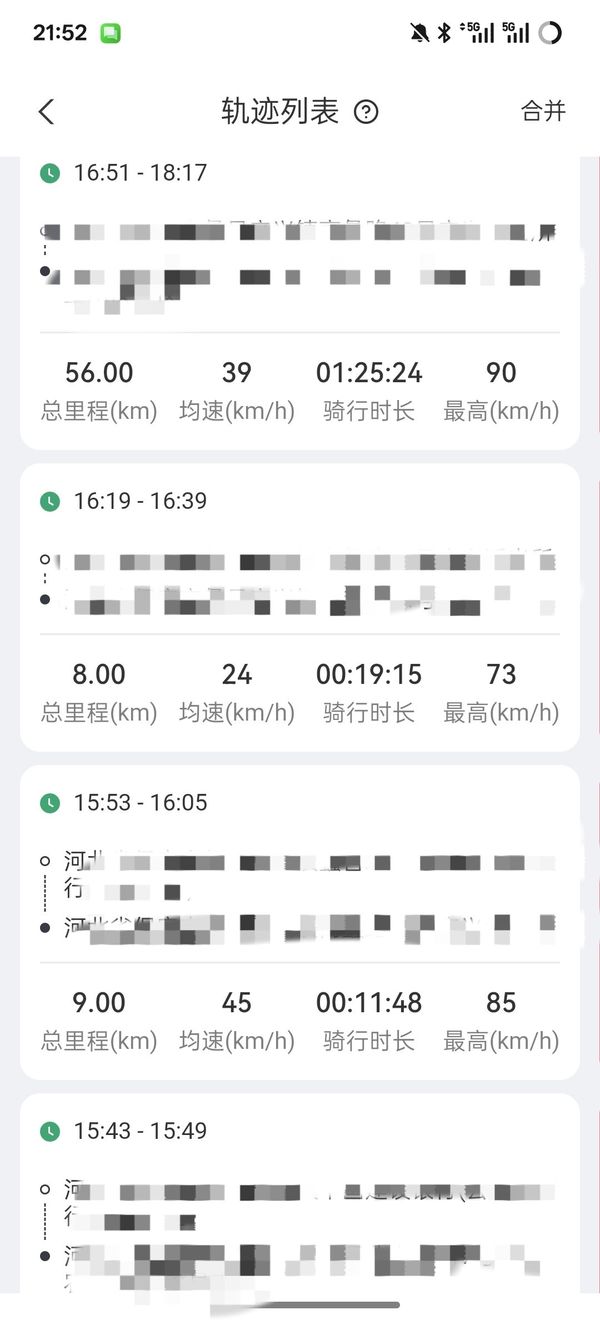
Task: Tap the 合并 merge button
Action: pyautogui.click(x=543, y=111)
